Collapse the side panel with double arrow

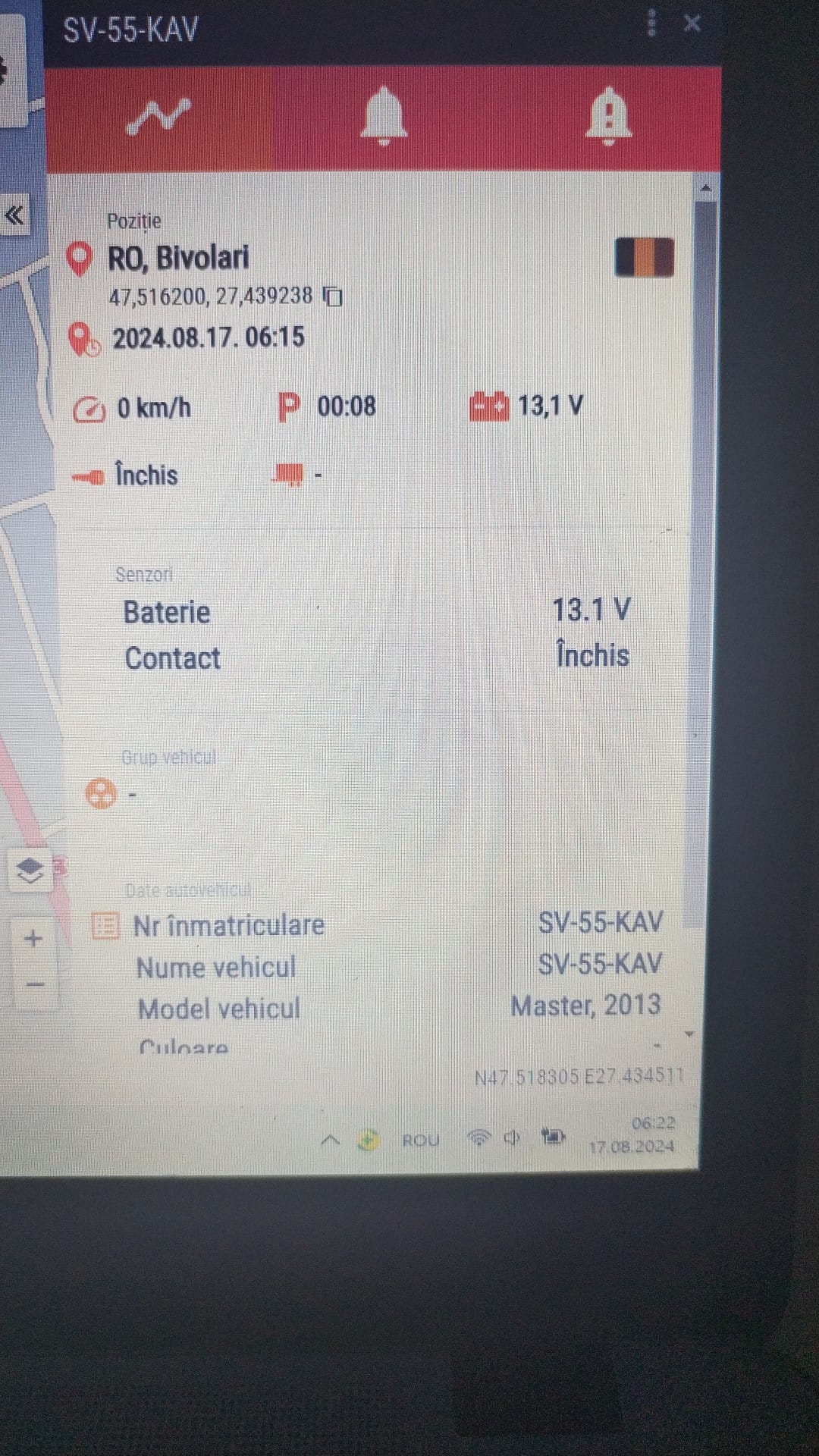[14, 216]
